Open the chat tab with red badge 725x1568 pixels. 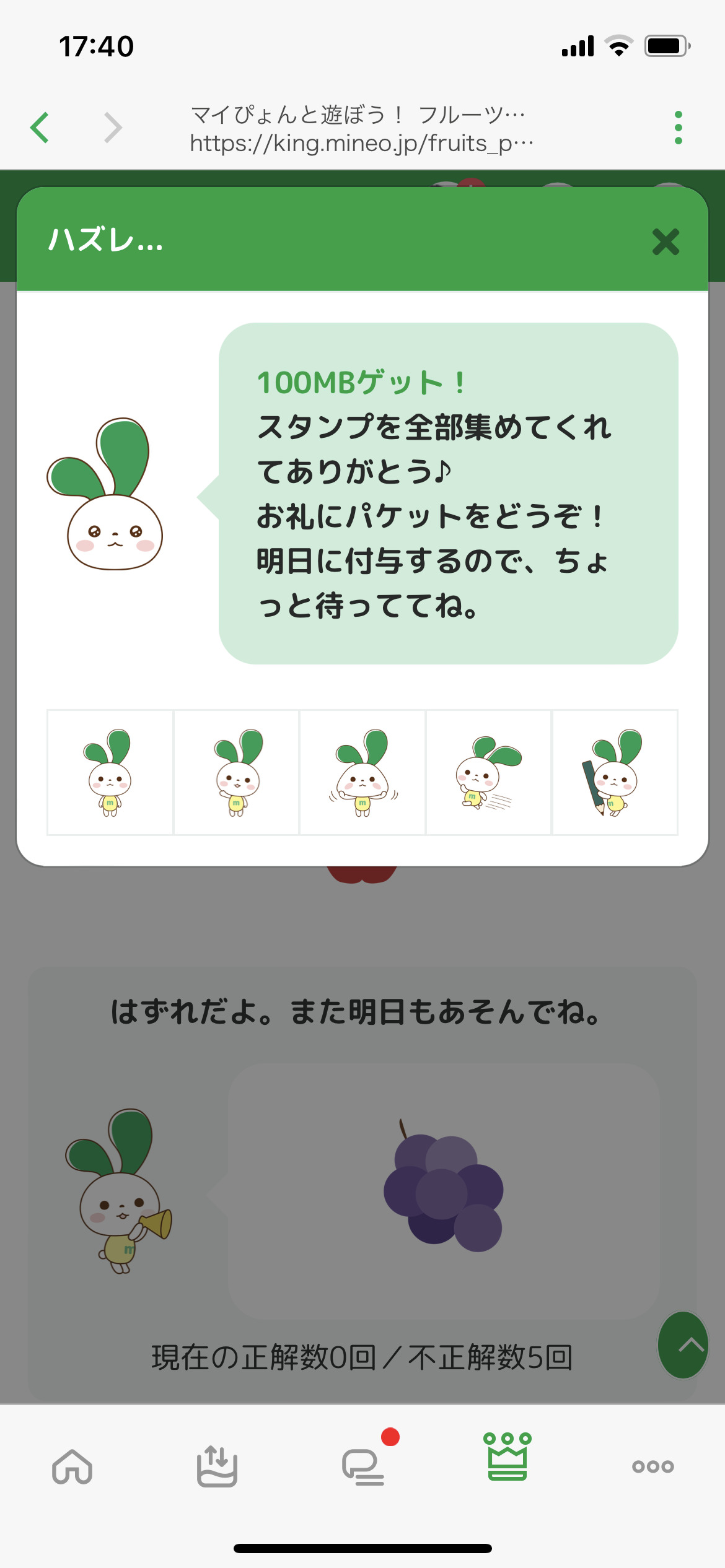(364, 1466)
